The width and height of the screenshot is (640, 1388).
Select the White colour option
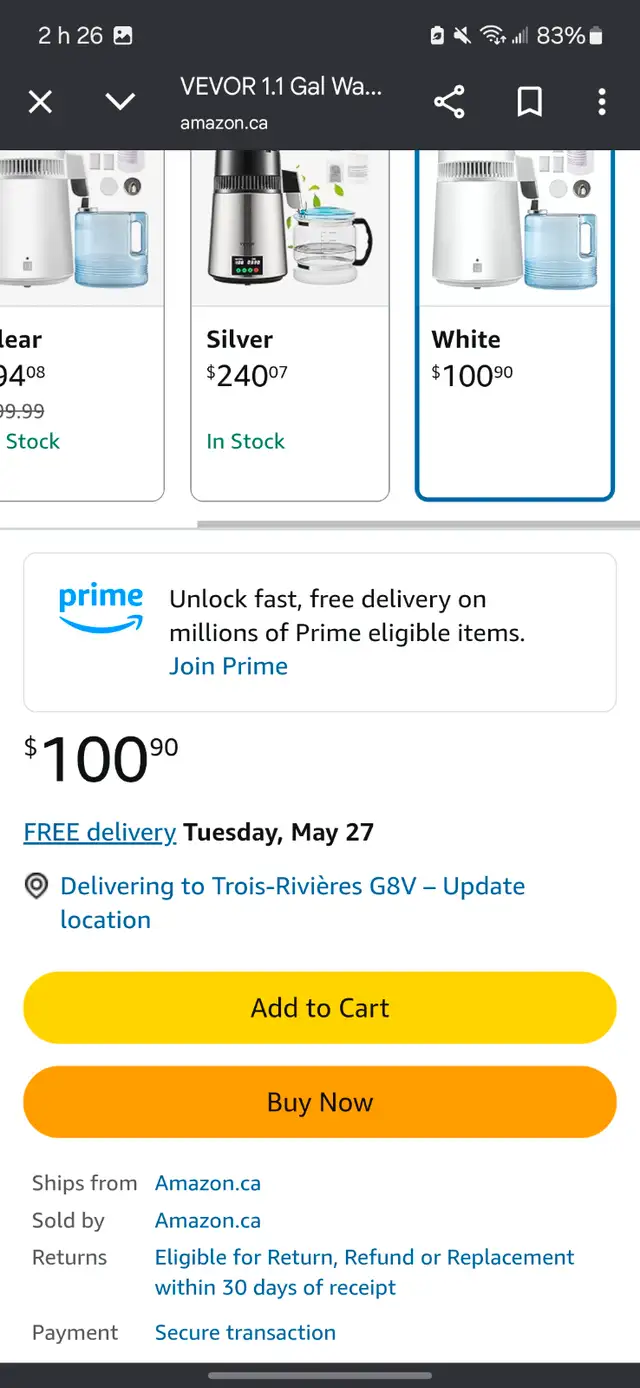point(514,325)
